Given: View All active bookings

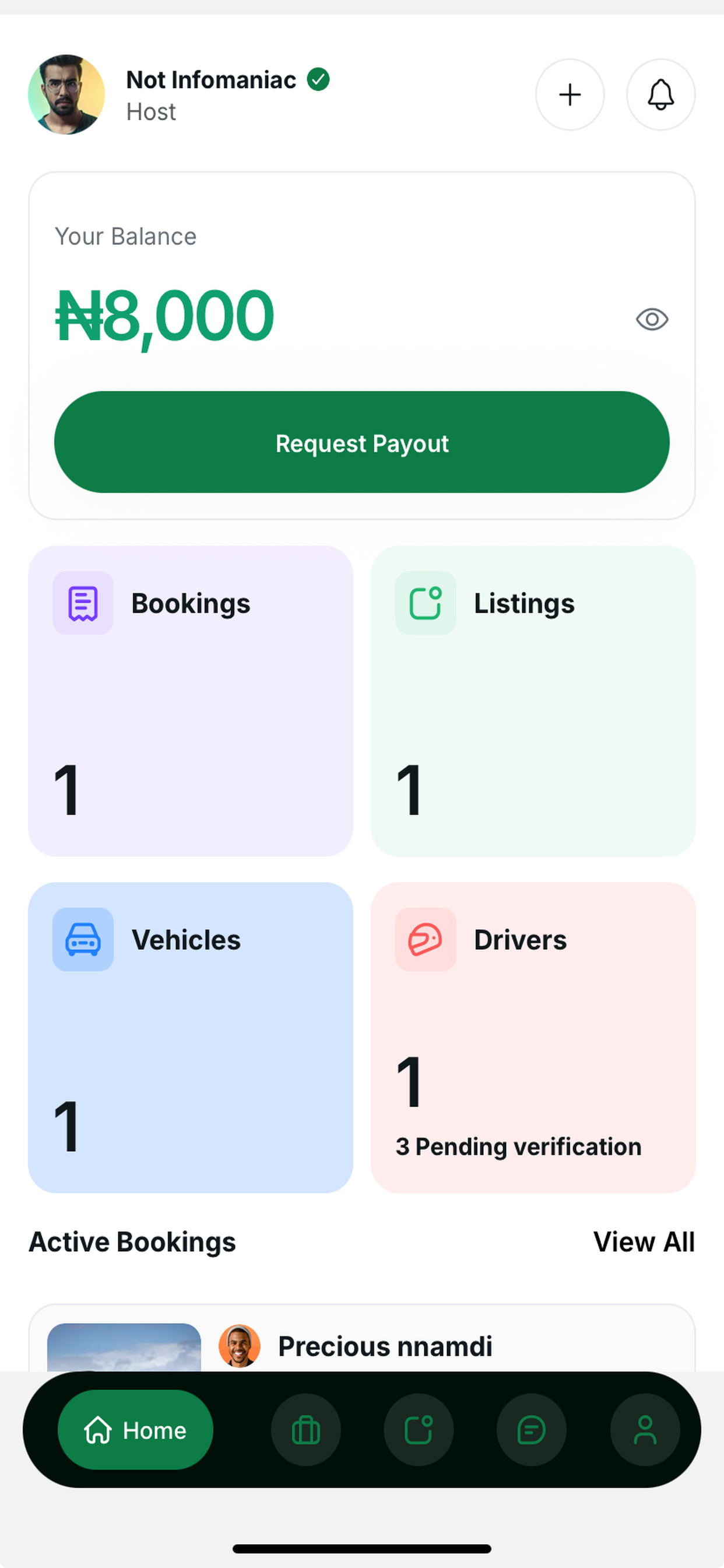Looking at the screenshot, I should (x=644, y=1242).
